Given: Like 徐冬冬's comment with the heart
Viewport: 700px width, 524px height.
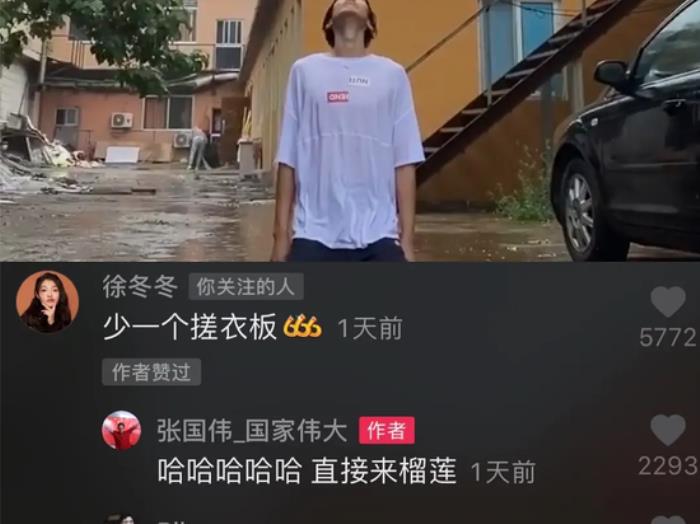Looking at the screenshot, I should click(x=668, y=302).
